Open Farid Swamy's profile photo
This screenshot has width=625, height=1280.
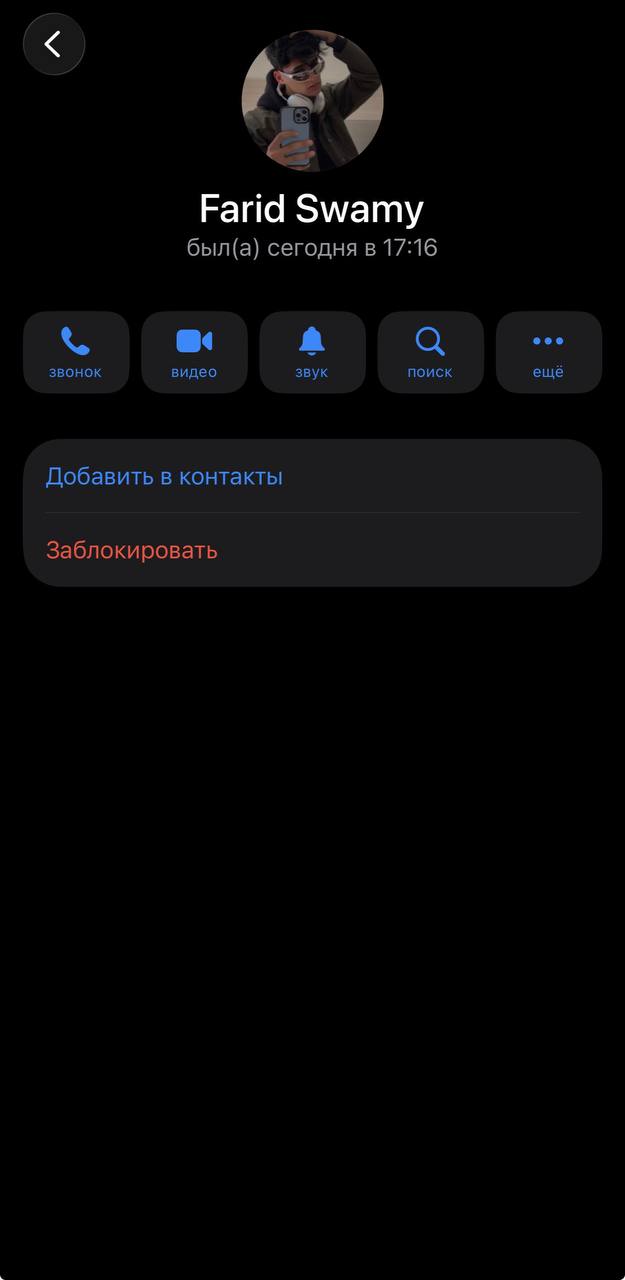[312, 100]
